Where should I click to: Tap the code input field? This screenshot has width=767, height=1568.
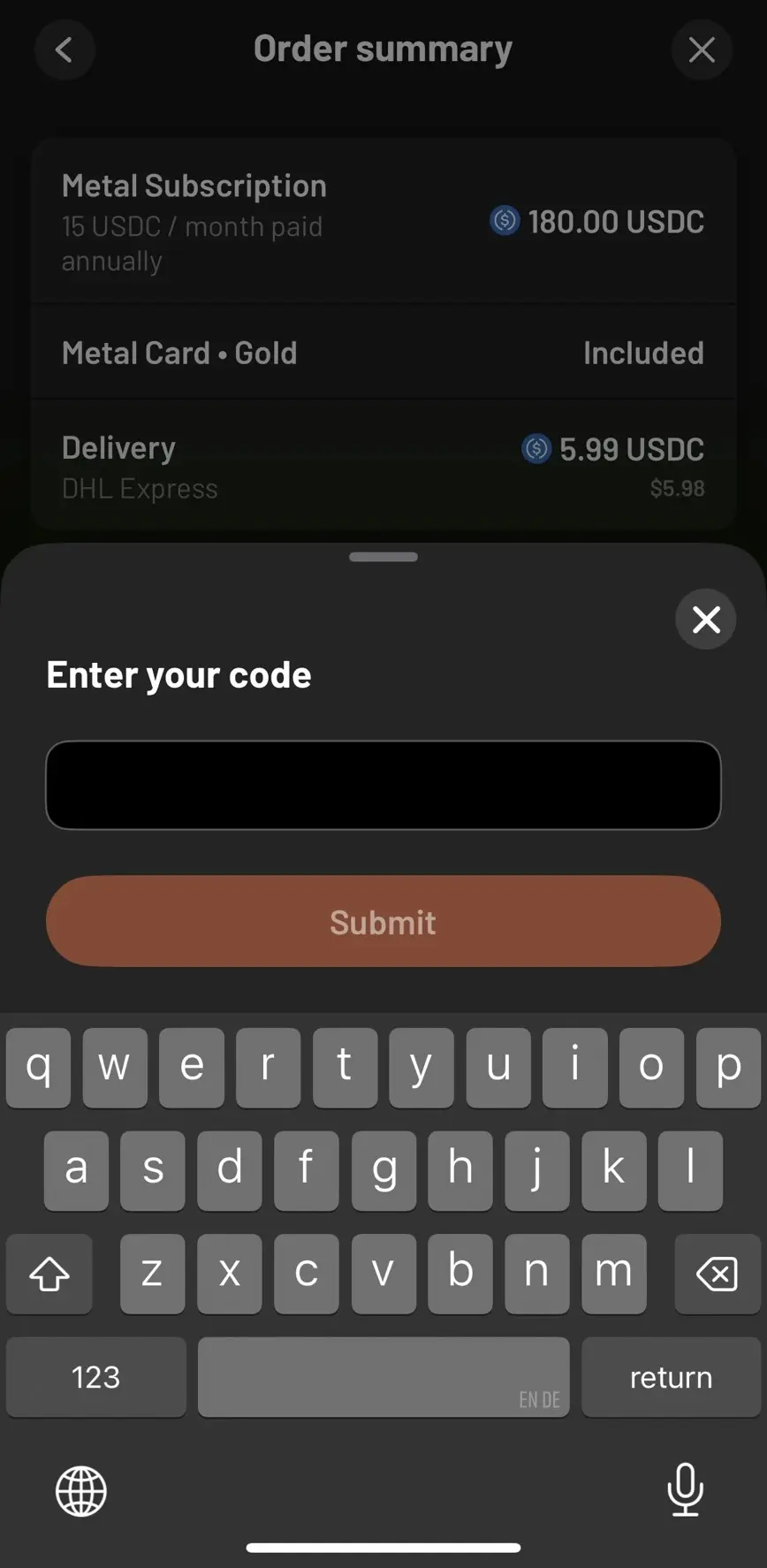[383, 785]
